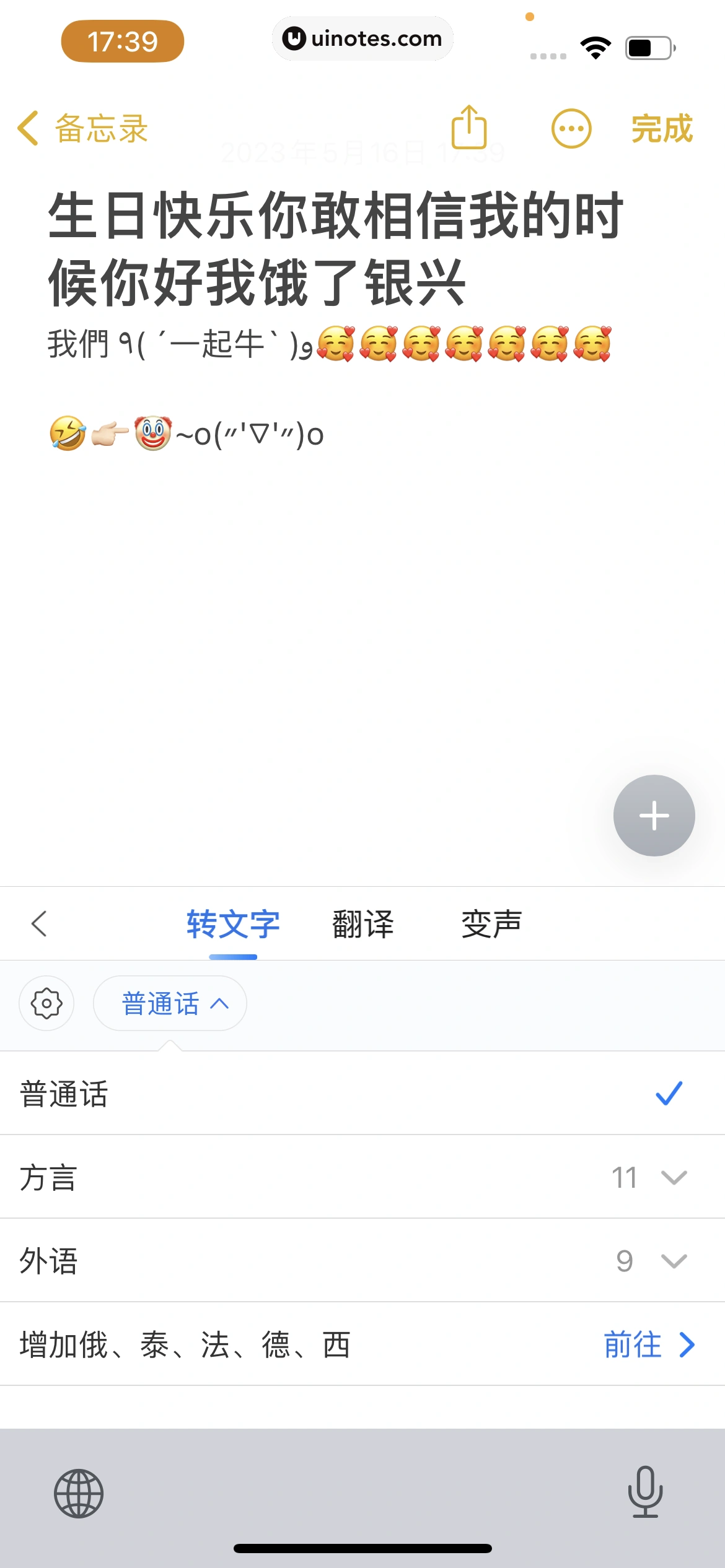Switch keyboard with the globe key

click(79, 1493)
